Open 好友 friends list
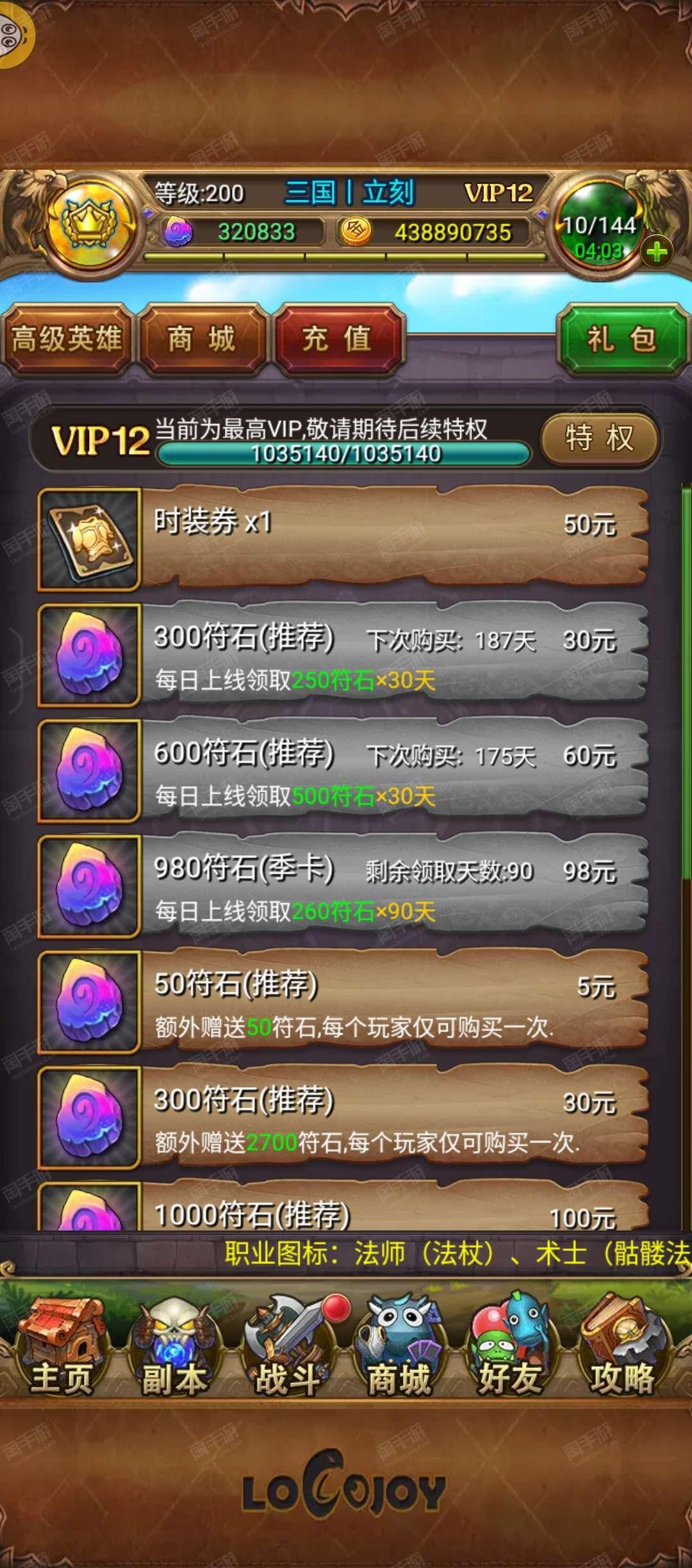This screenshot has height=1568, width=692. [511, 1345]
